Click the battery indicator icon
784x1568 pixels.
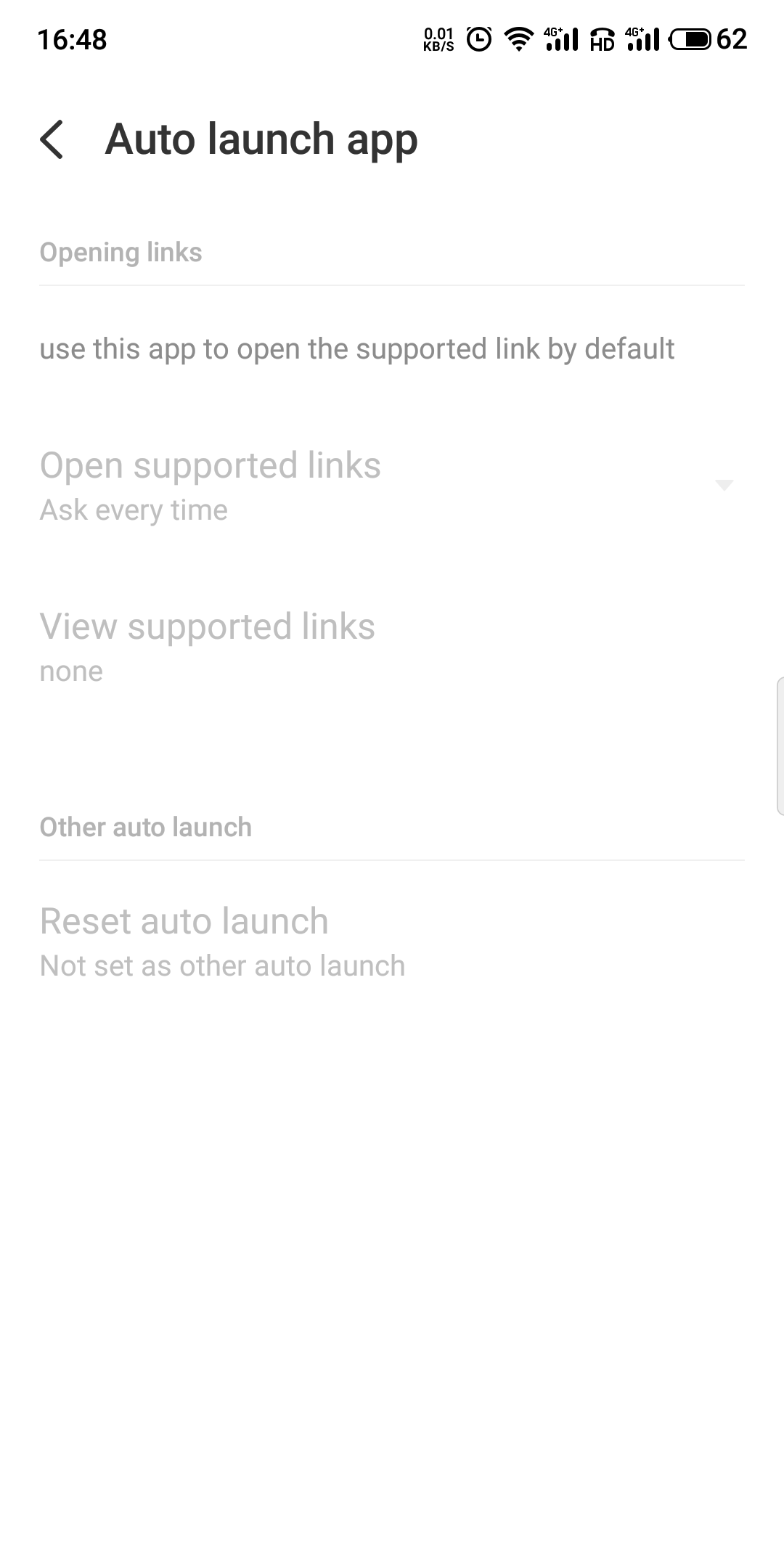690,40
